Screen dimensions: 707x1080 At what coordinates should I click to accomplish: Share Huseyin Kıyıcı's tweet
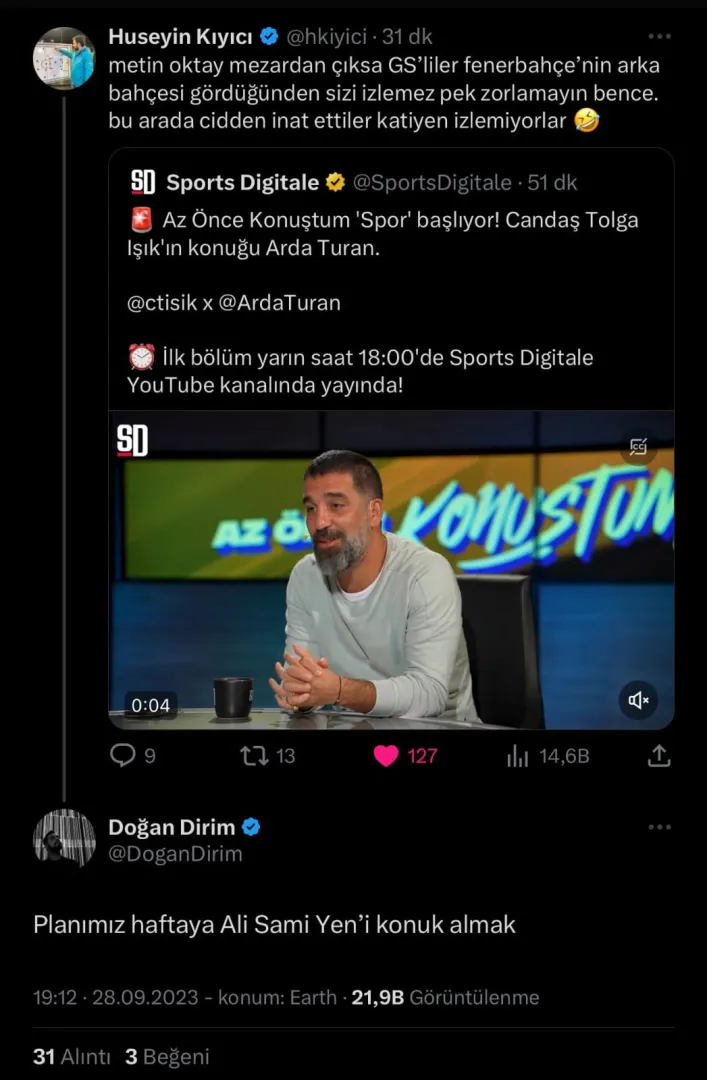point(658,756)
